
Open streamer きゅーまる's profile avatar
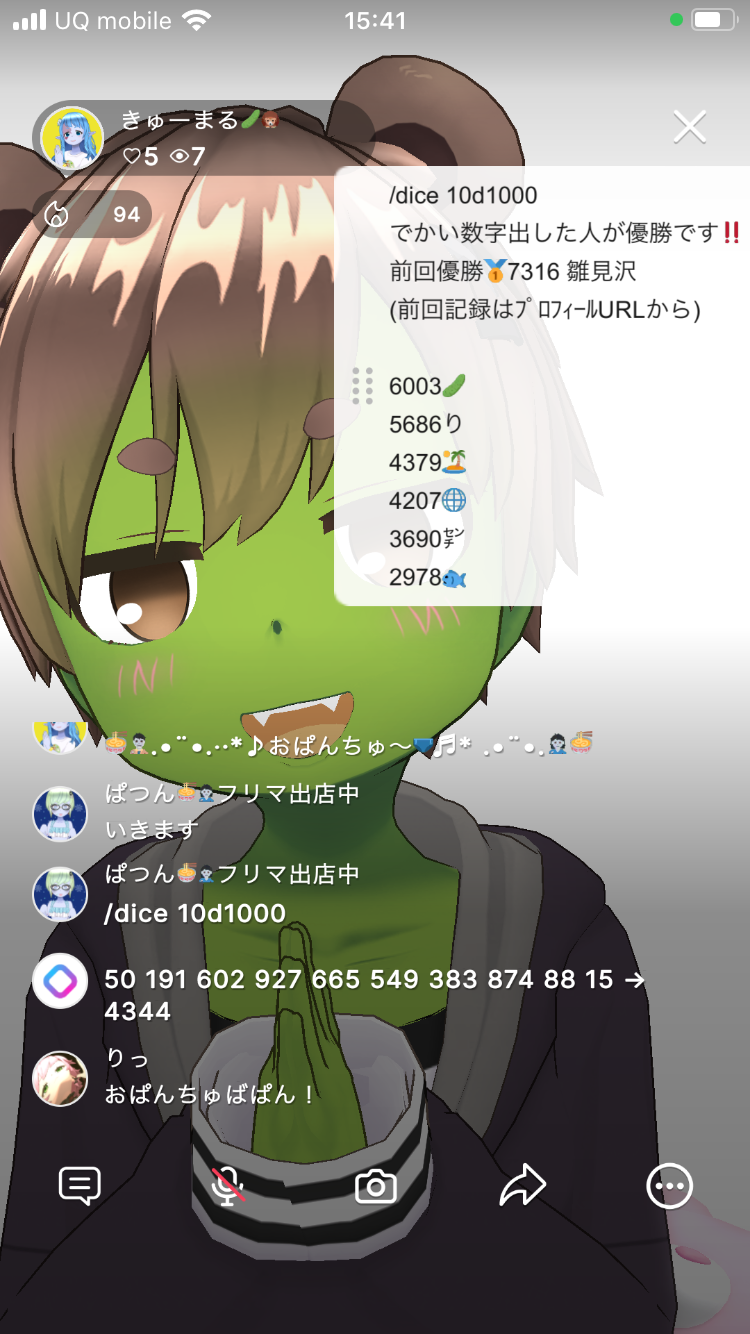(72, 138)
